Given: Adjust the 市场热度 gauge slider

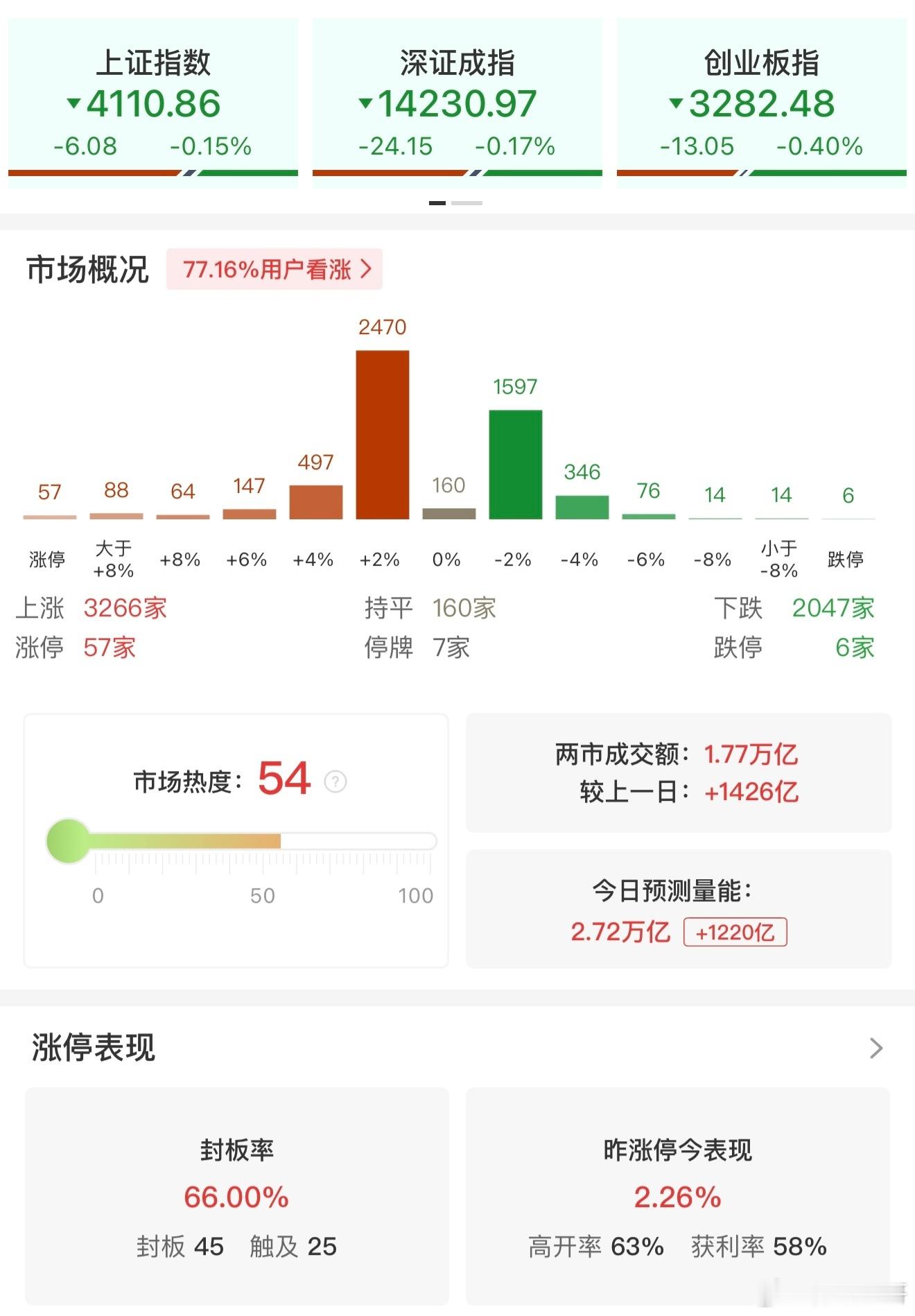Looking at the screenshot, I should tap(67, 840).
